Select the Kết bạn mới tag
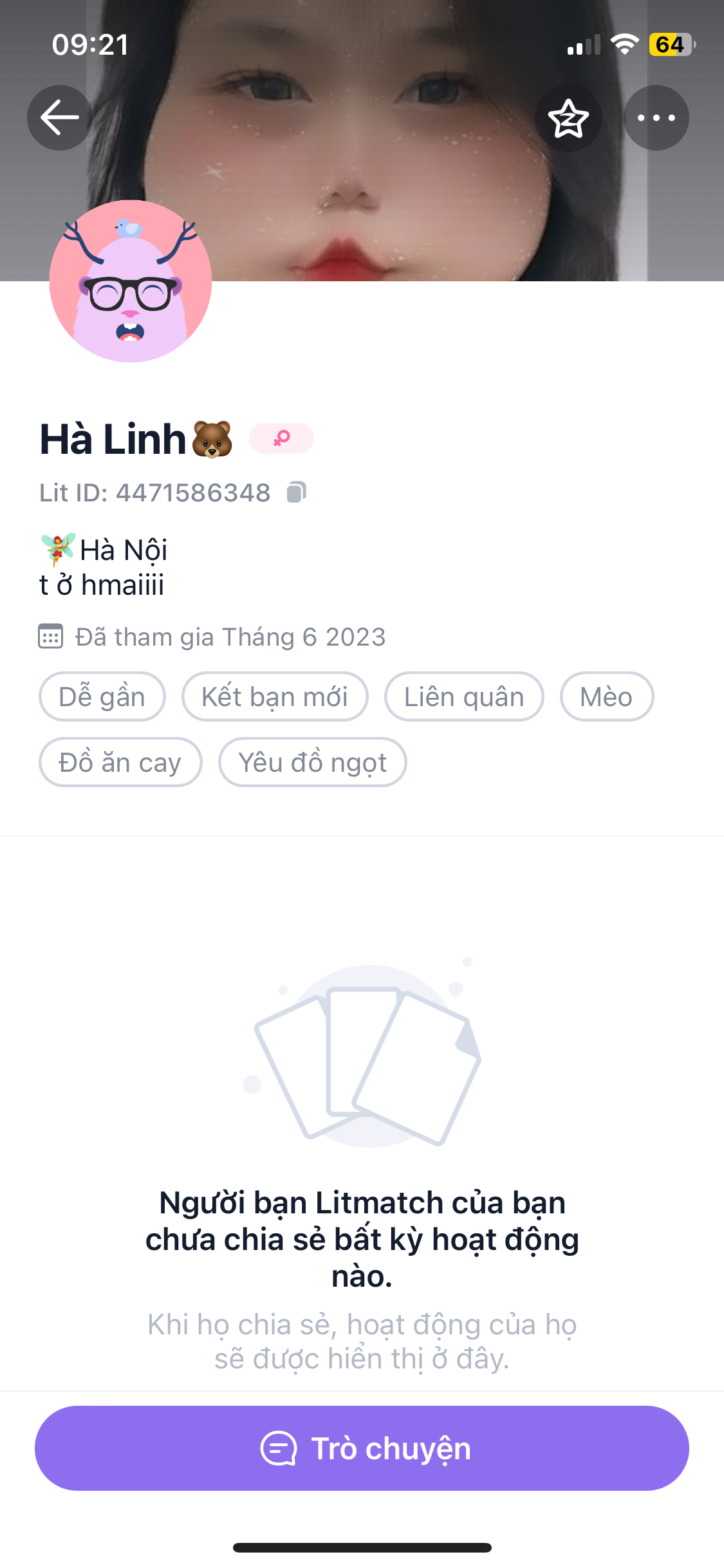The image size is (724, 1568). click(275, 696)
